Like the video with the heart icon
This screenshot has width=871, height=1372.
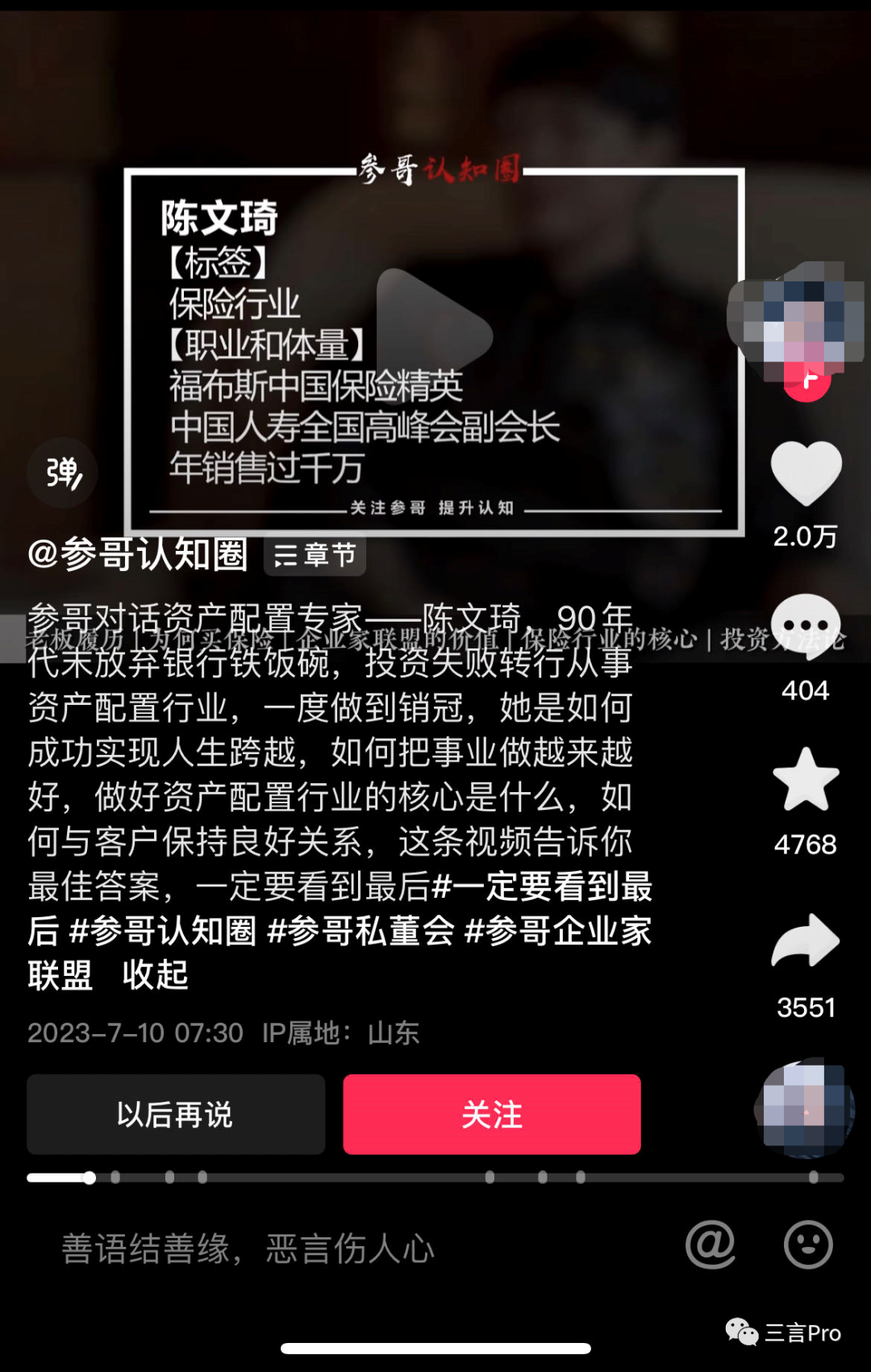tap(806, 473)
